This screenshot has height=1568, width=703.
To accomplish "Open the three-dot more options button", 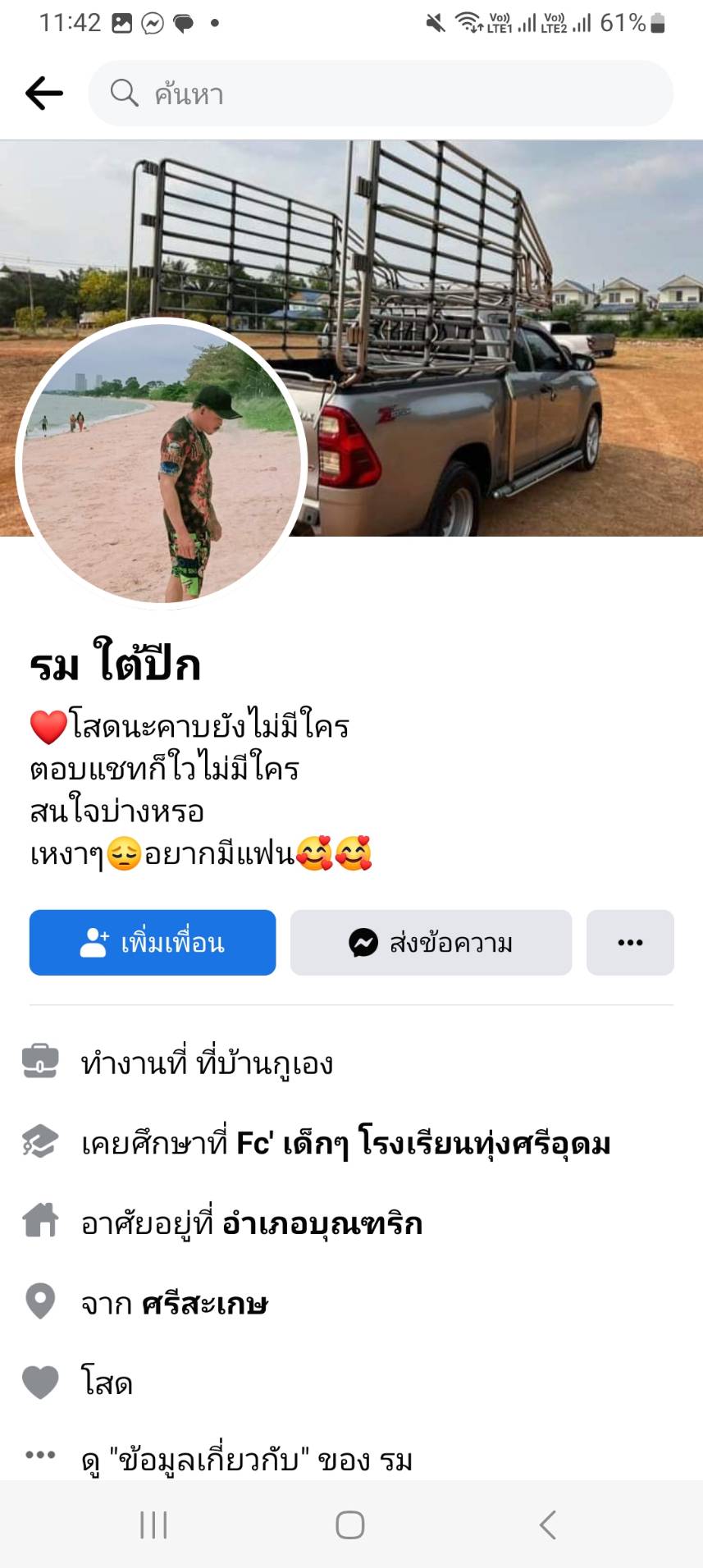I will click(x=630, y=943).
